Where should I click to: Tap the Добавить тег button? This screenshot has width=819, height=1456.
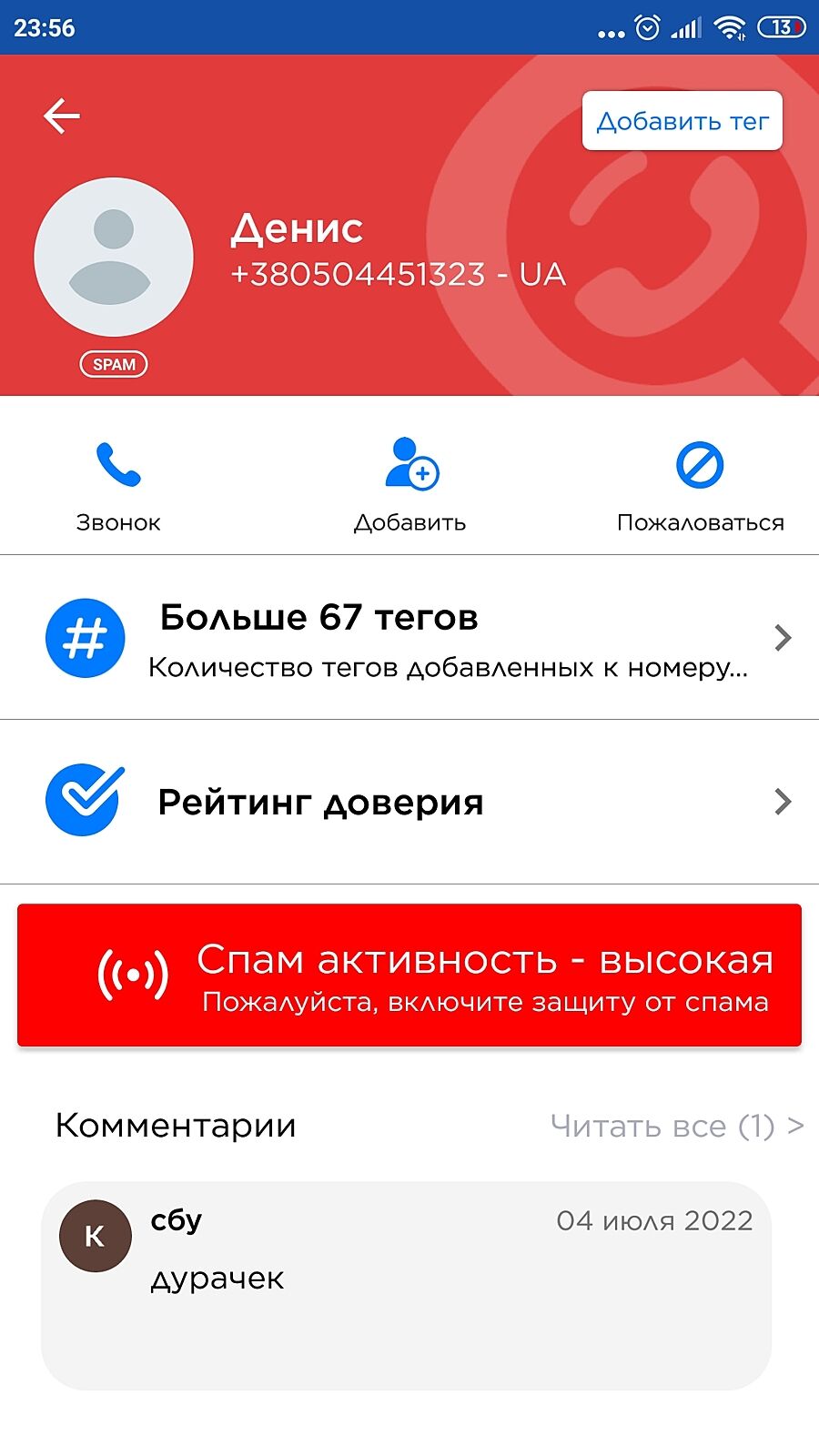coord(682,121)
